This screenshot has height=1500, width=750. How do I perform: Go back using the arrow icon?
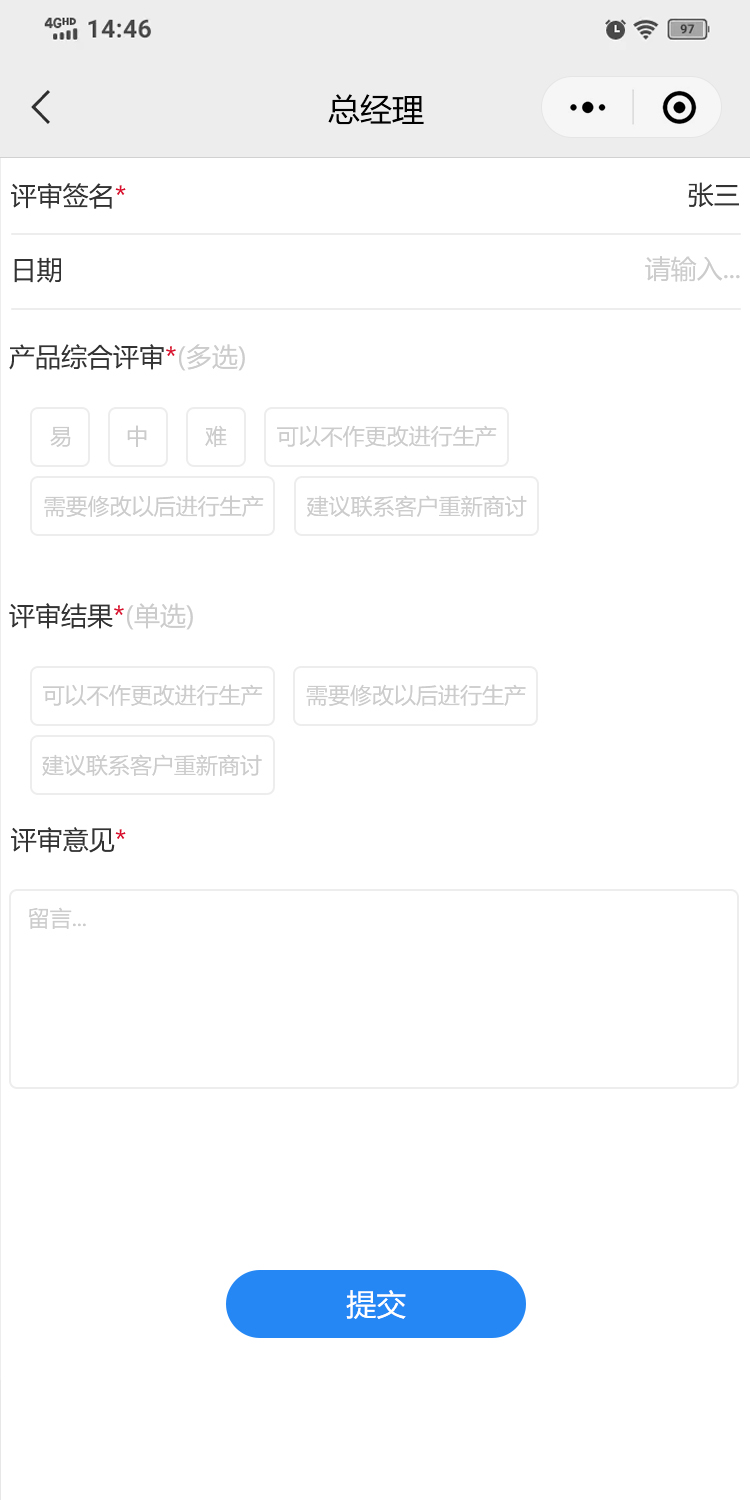[41, 107]
